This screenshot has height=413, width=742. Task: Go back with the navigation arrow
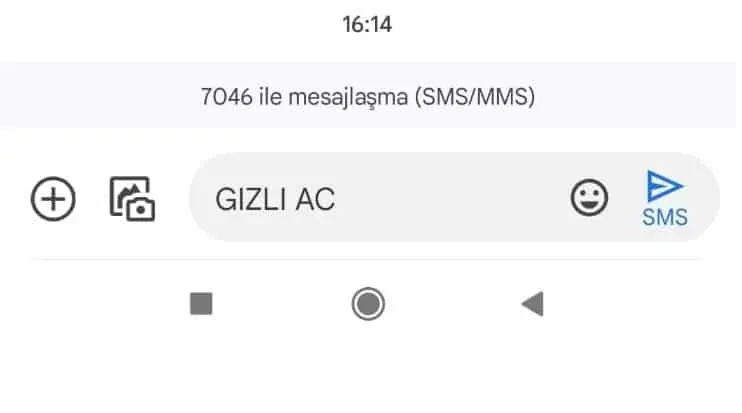click(x=532, y=304)
